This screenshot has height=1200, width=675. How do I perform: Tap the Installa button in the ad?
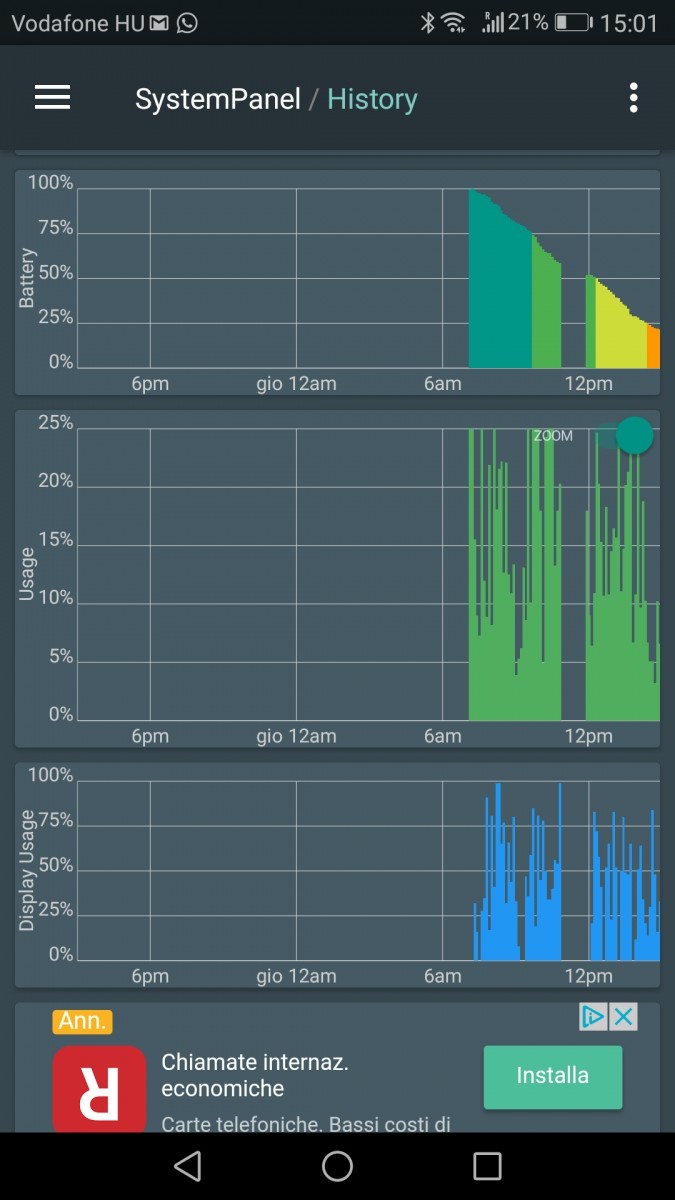552,1077
